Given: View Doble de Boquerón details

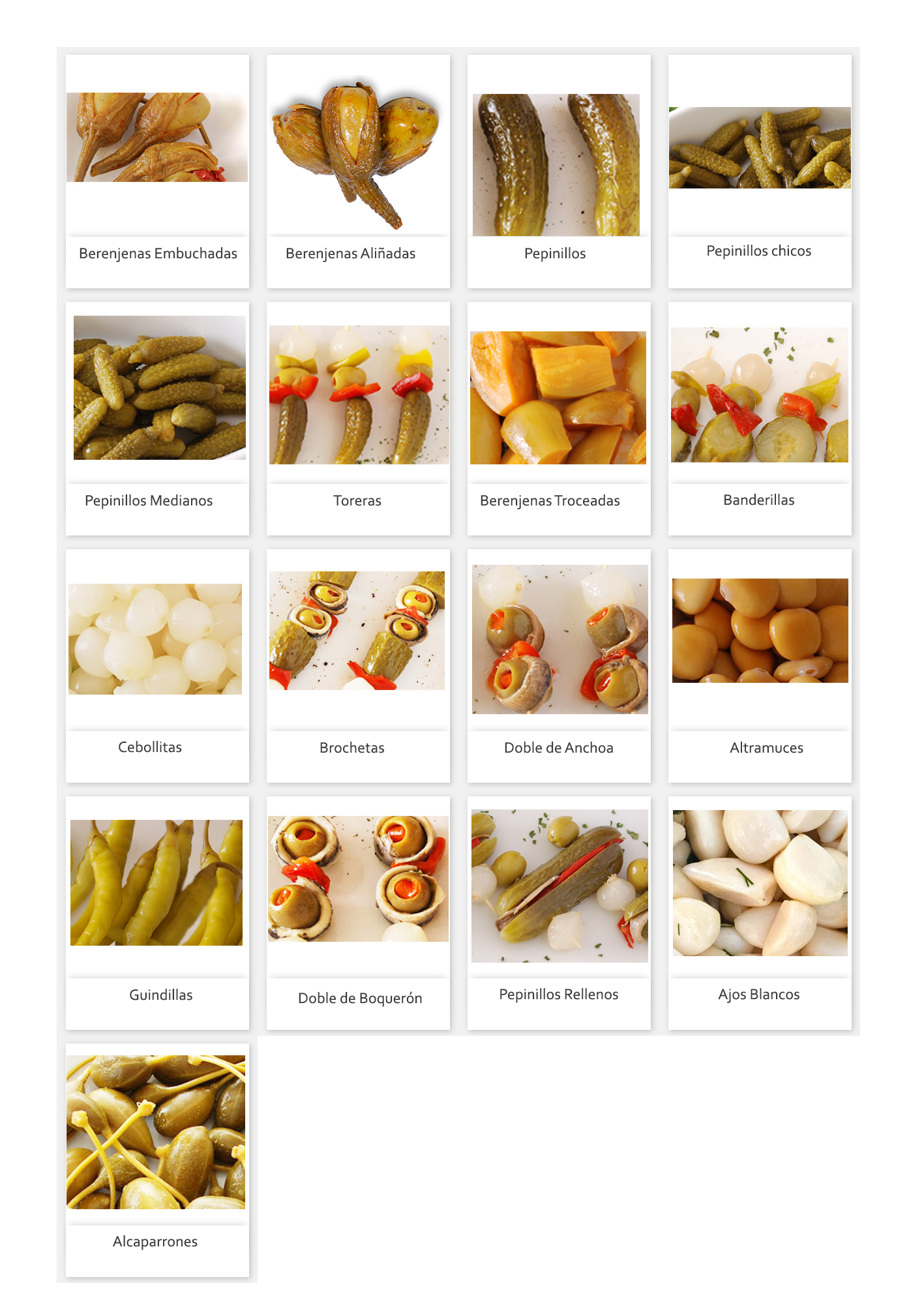Looking at the screenshot, I should point(358,912).
